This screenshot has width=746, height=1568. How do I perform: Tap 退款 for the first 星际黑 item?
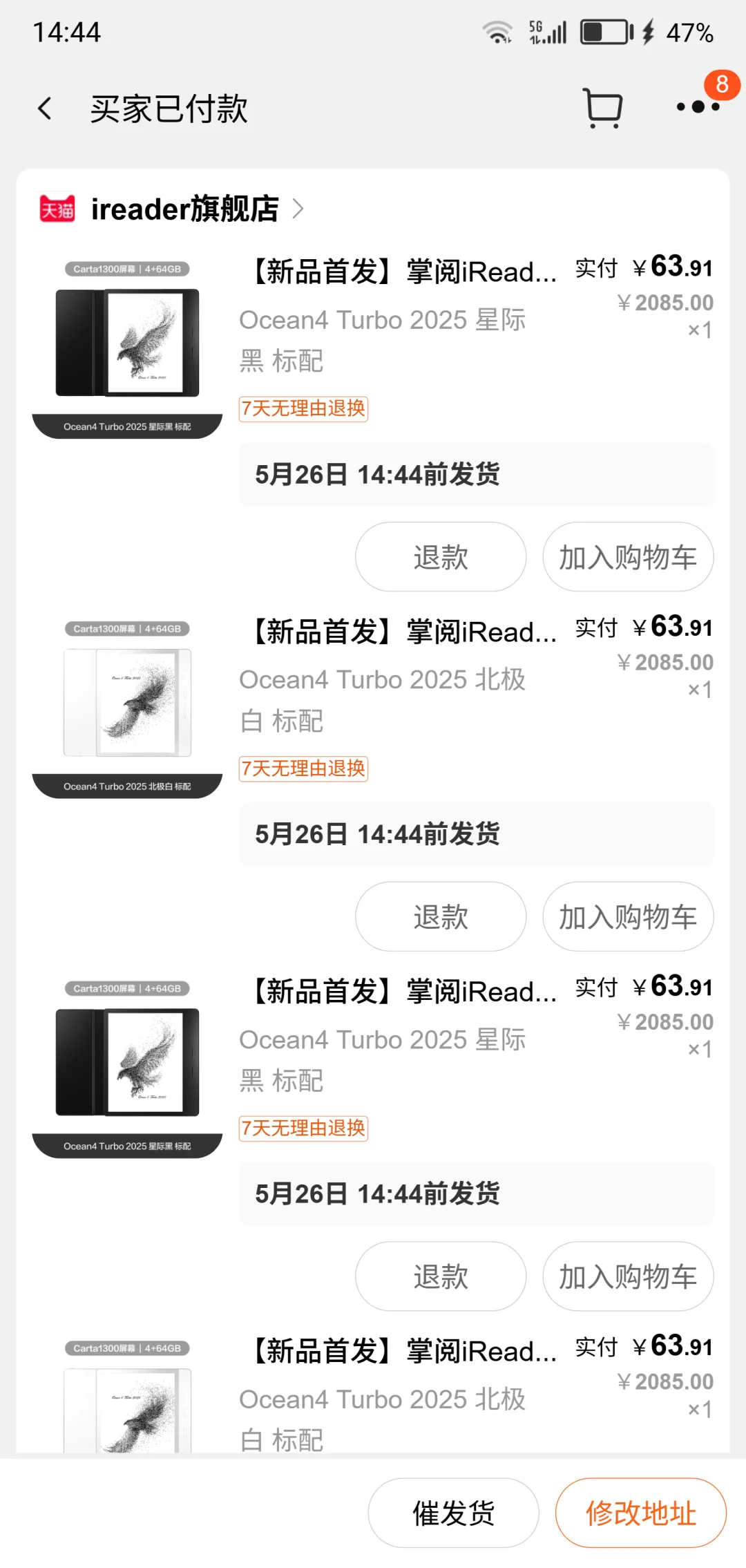click(441, 557)
